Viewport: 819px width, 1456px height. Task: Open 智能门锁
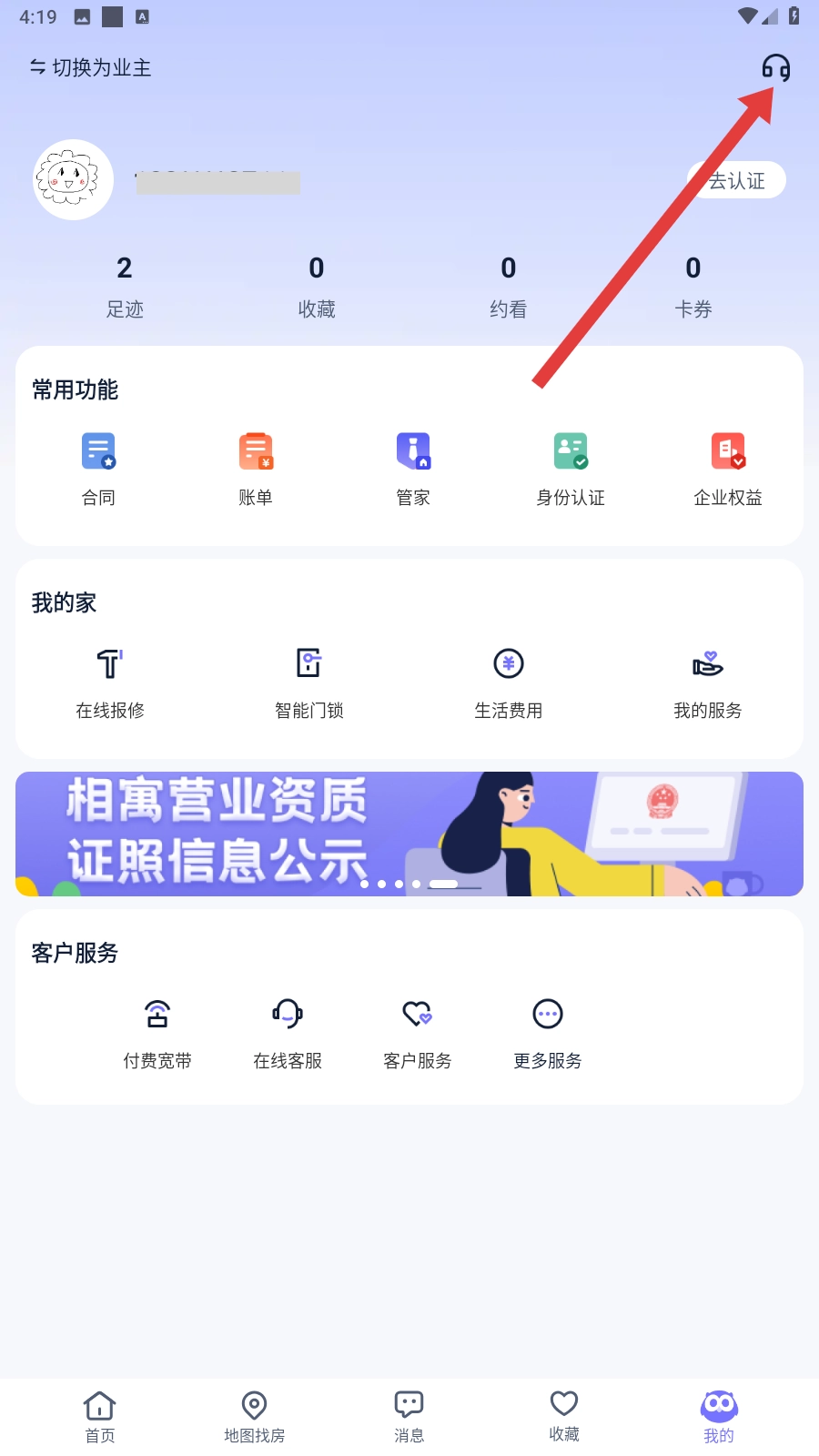tap(309, 683)
